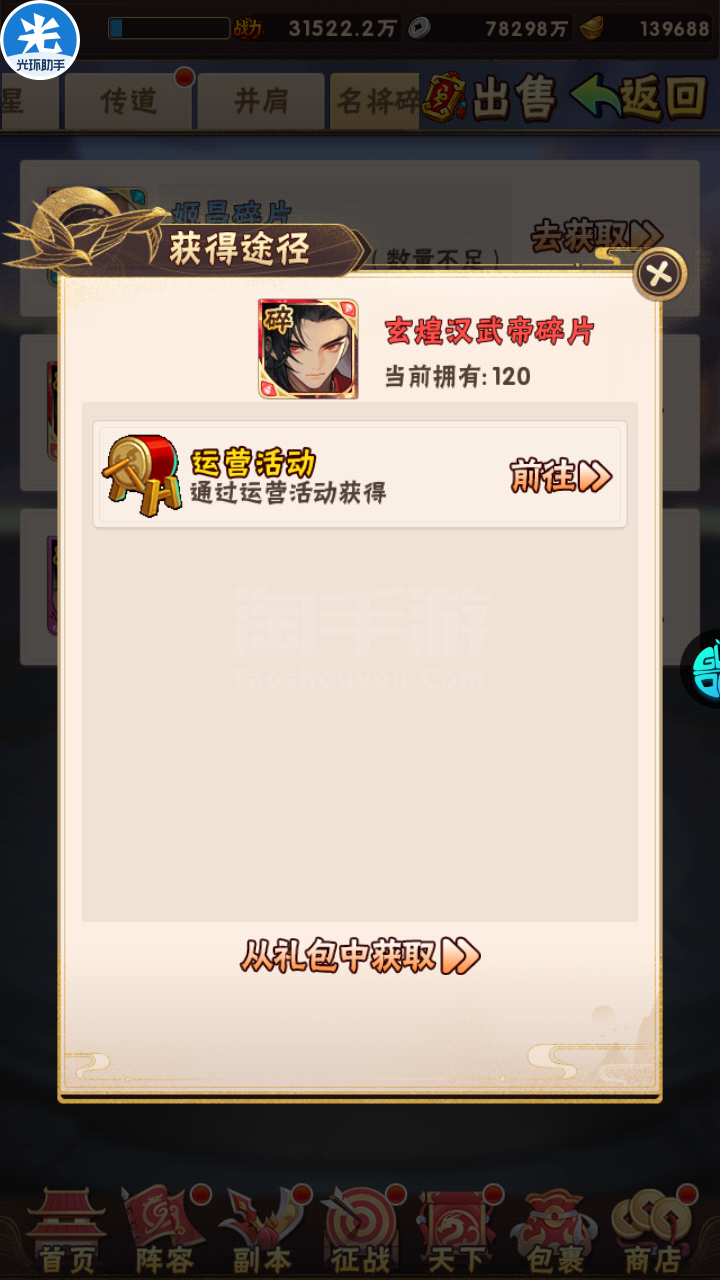Tap 从礼包中获取 link

(360, 957)
